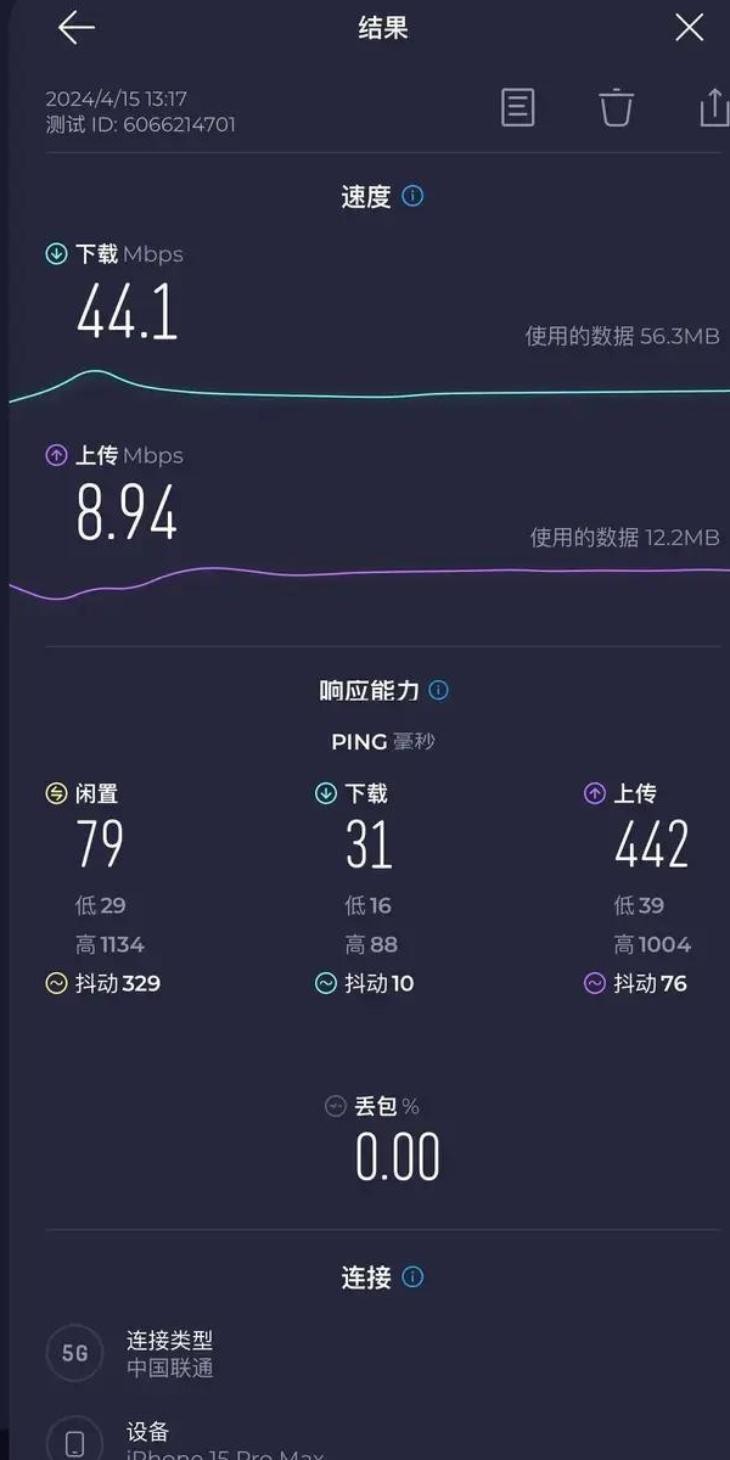730x1460 pixels.
Task: Show info about 响应能力
Action: [x=438, y=690]
